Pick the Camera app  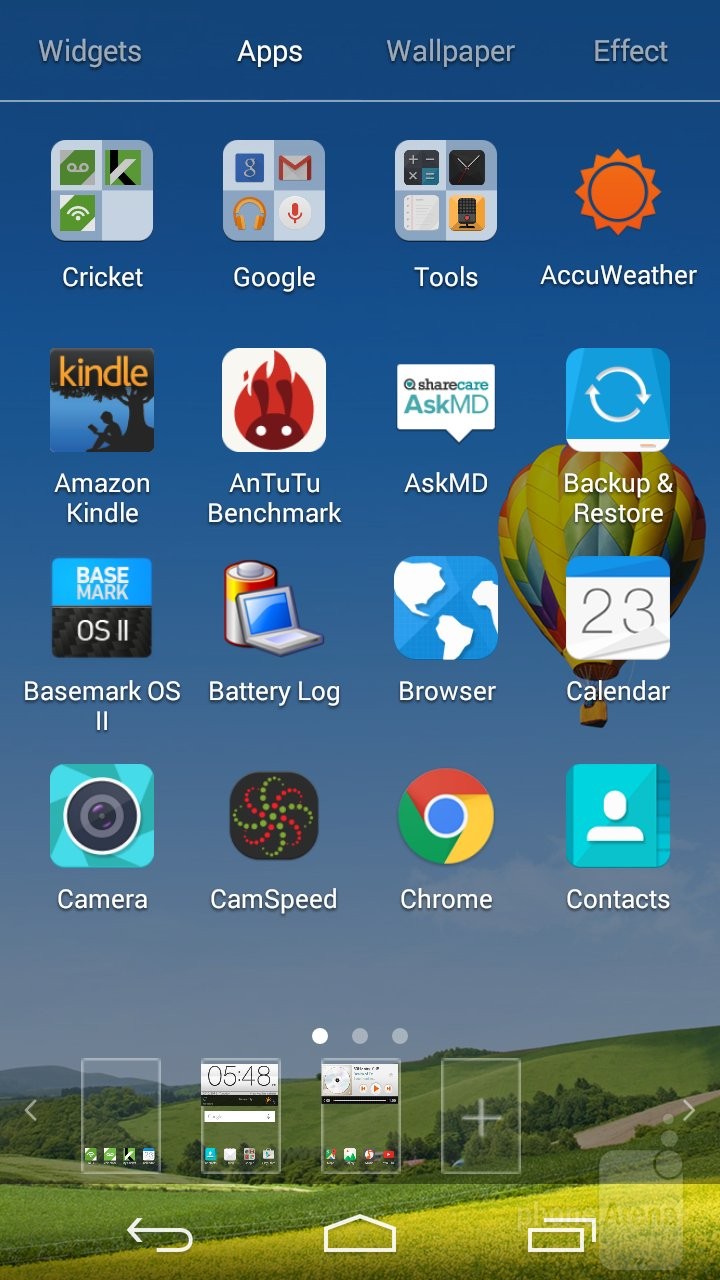coord(102,816)
